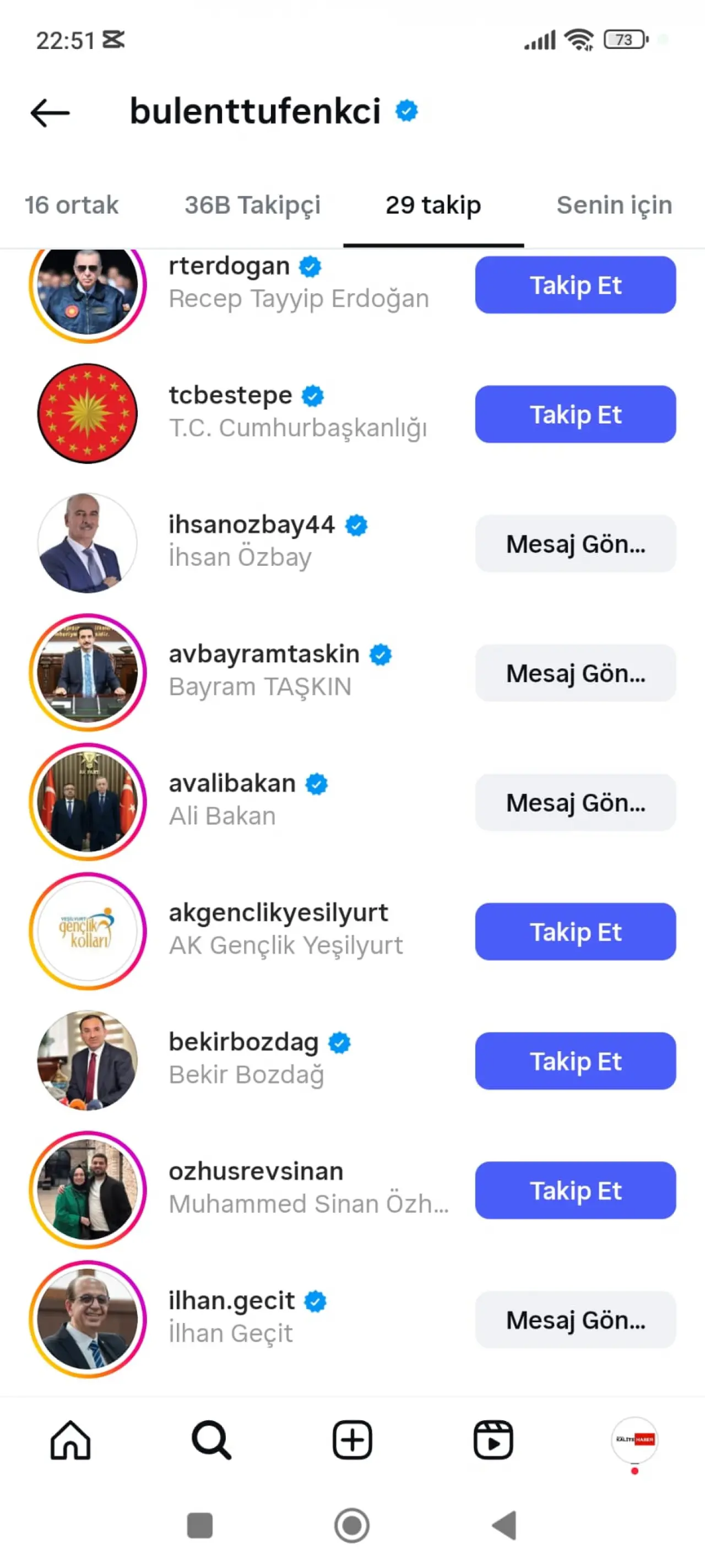
Task: Follow rterdogan with Takip Et
Action: coord(575,285)
